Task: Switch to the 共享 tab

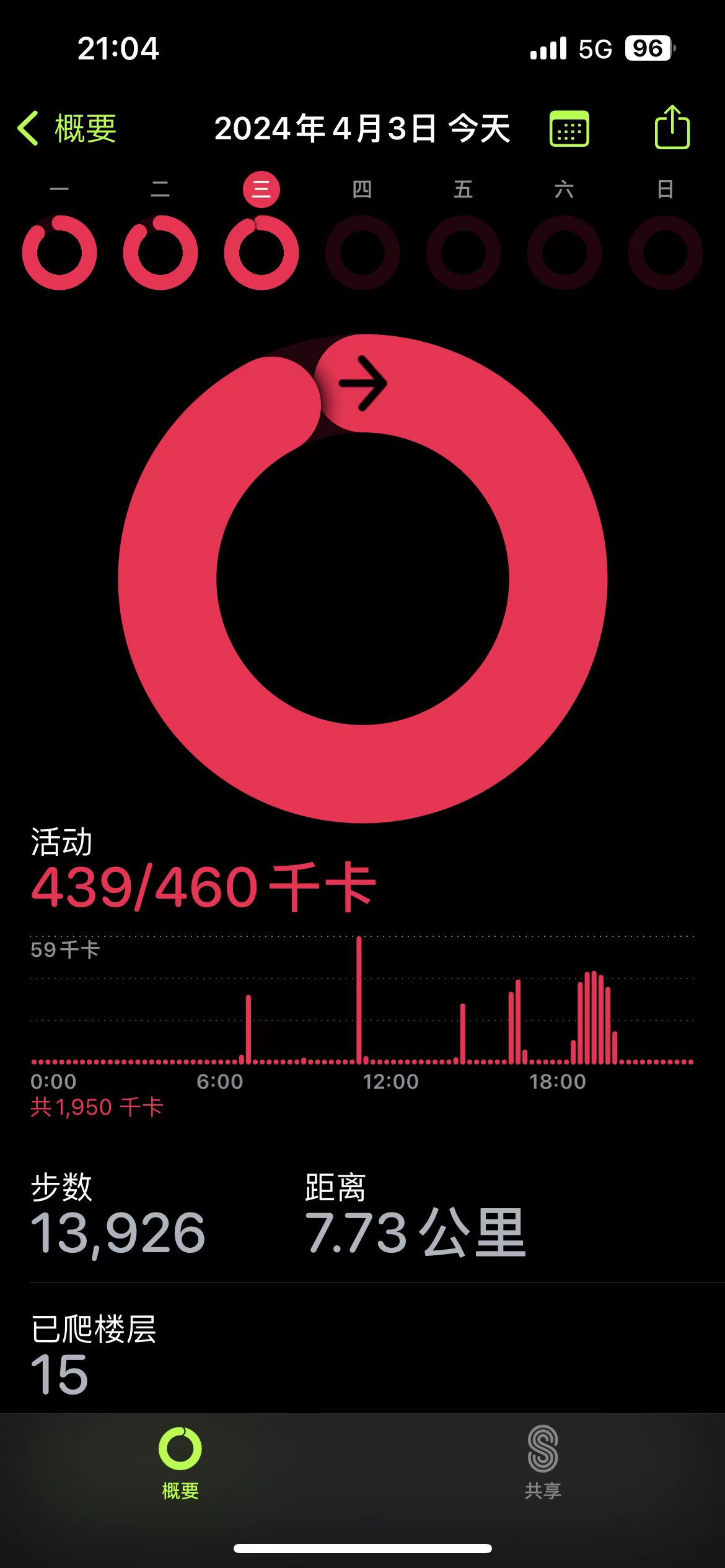Action: point(543,1463)
